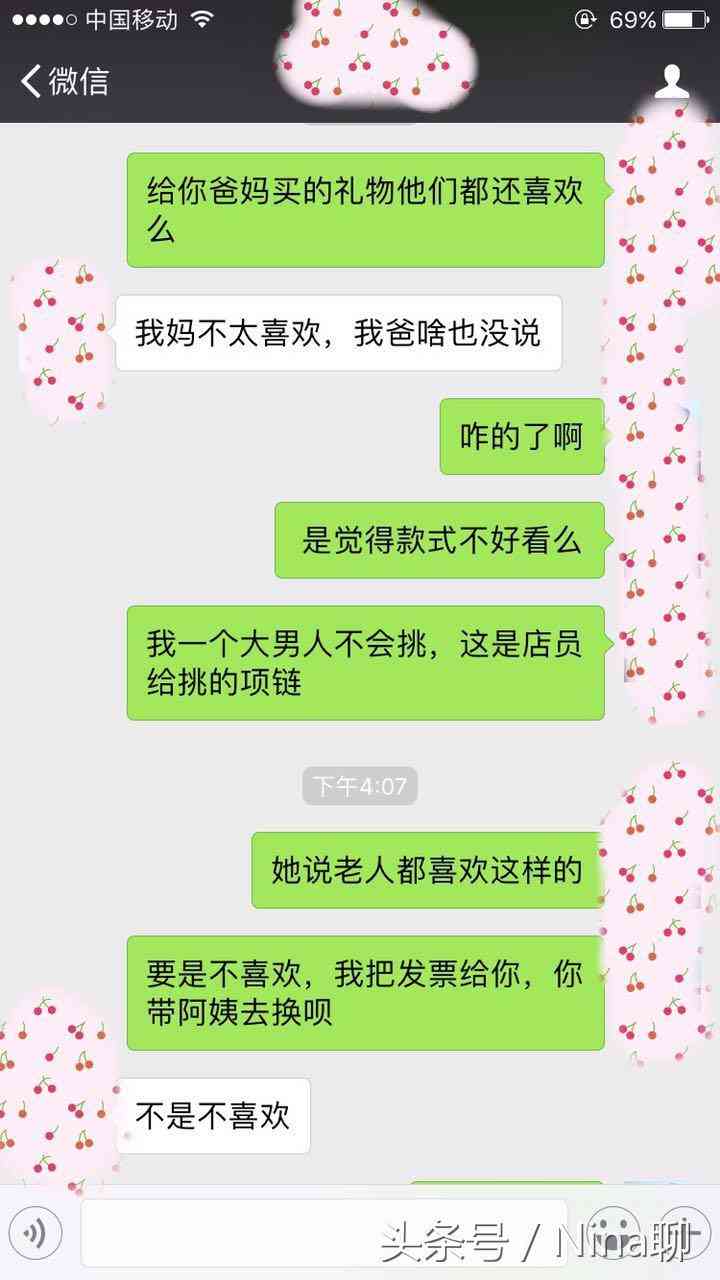Tap the white bubble 我妈不太喜欢，我爸啥也没说
The image size is (720, 1280).
coord(340,333)
